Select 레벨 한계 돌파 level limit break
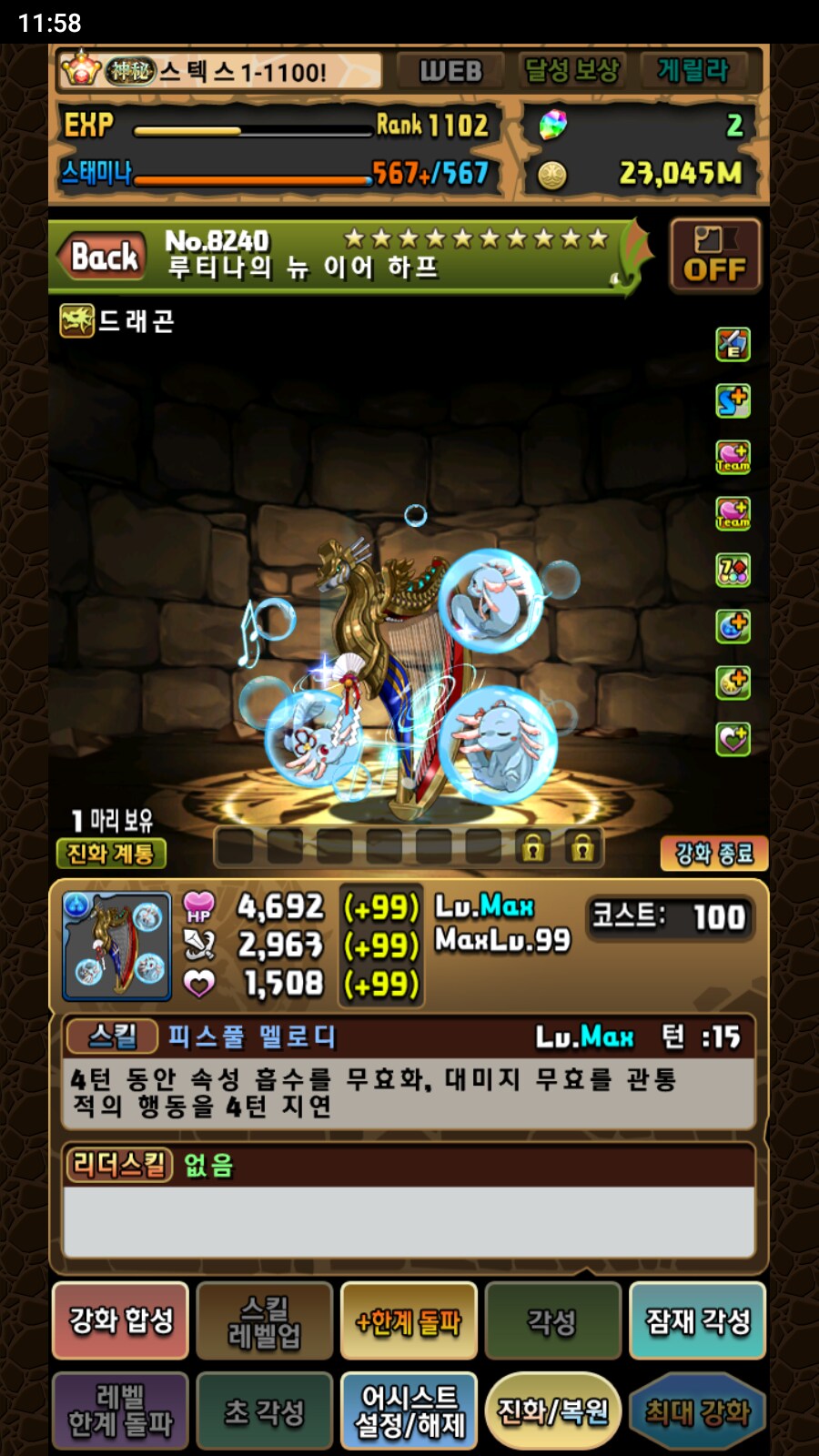819x1456 pixels. point(121,1410)
